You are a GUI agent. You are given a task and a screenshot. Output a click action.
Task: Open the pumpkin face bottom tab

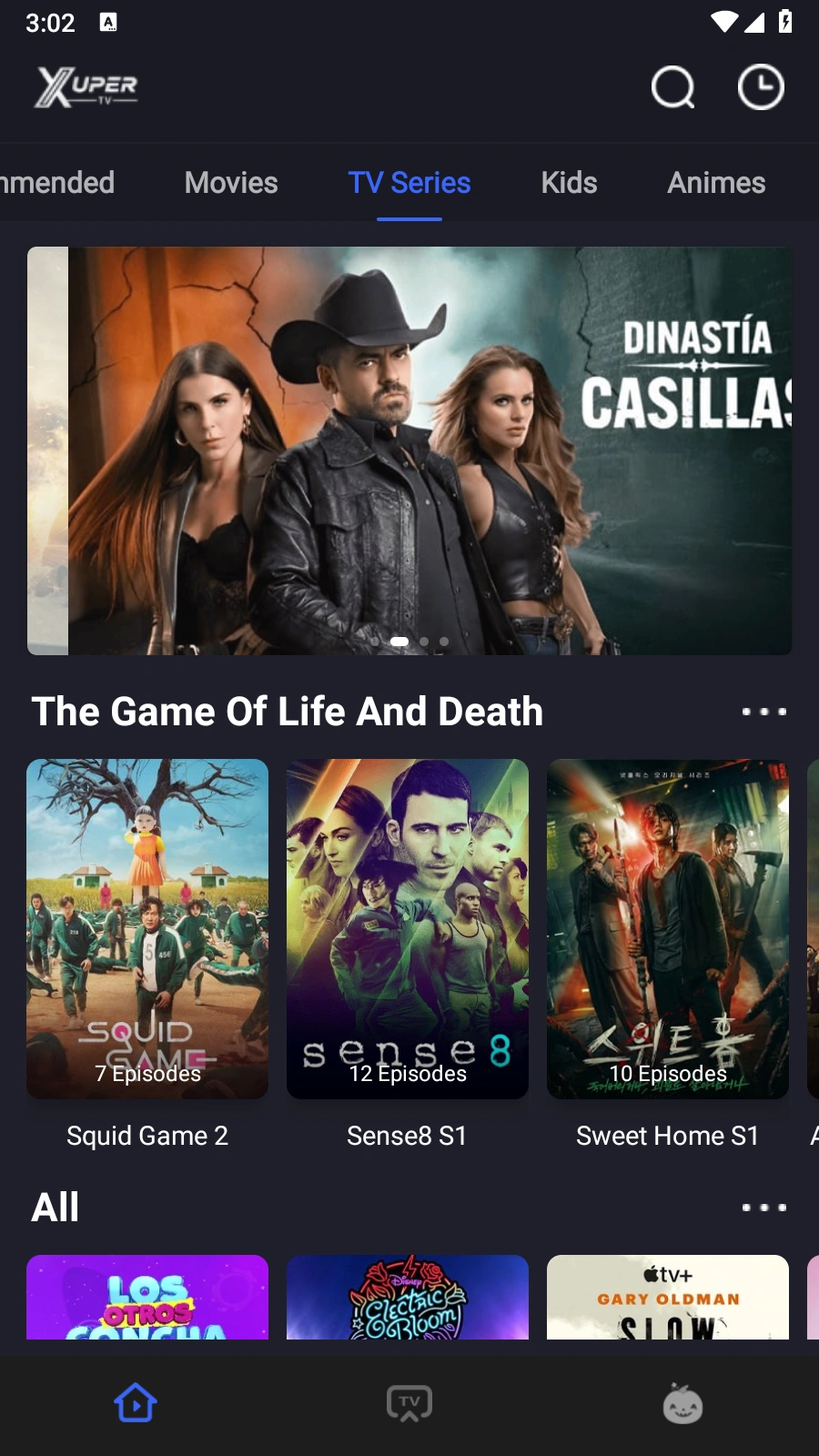(682, 1403)
